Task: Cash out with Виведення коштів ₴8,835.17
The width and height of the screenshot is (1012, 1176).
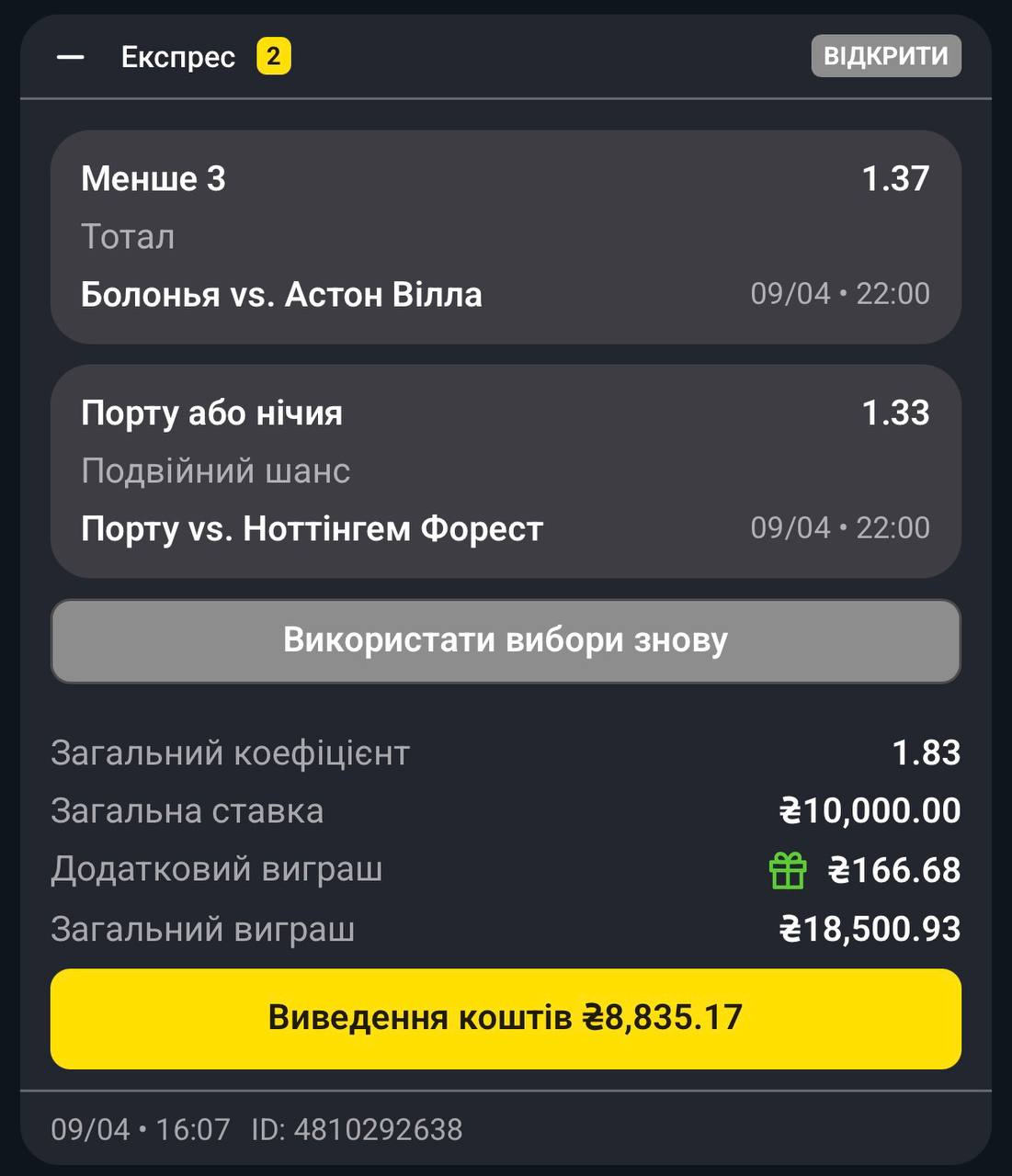Action: pyautogui.click(x=505, y=1018)
